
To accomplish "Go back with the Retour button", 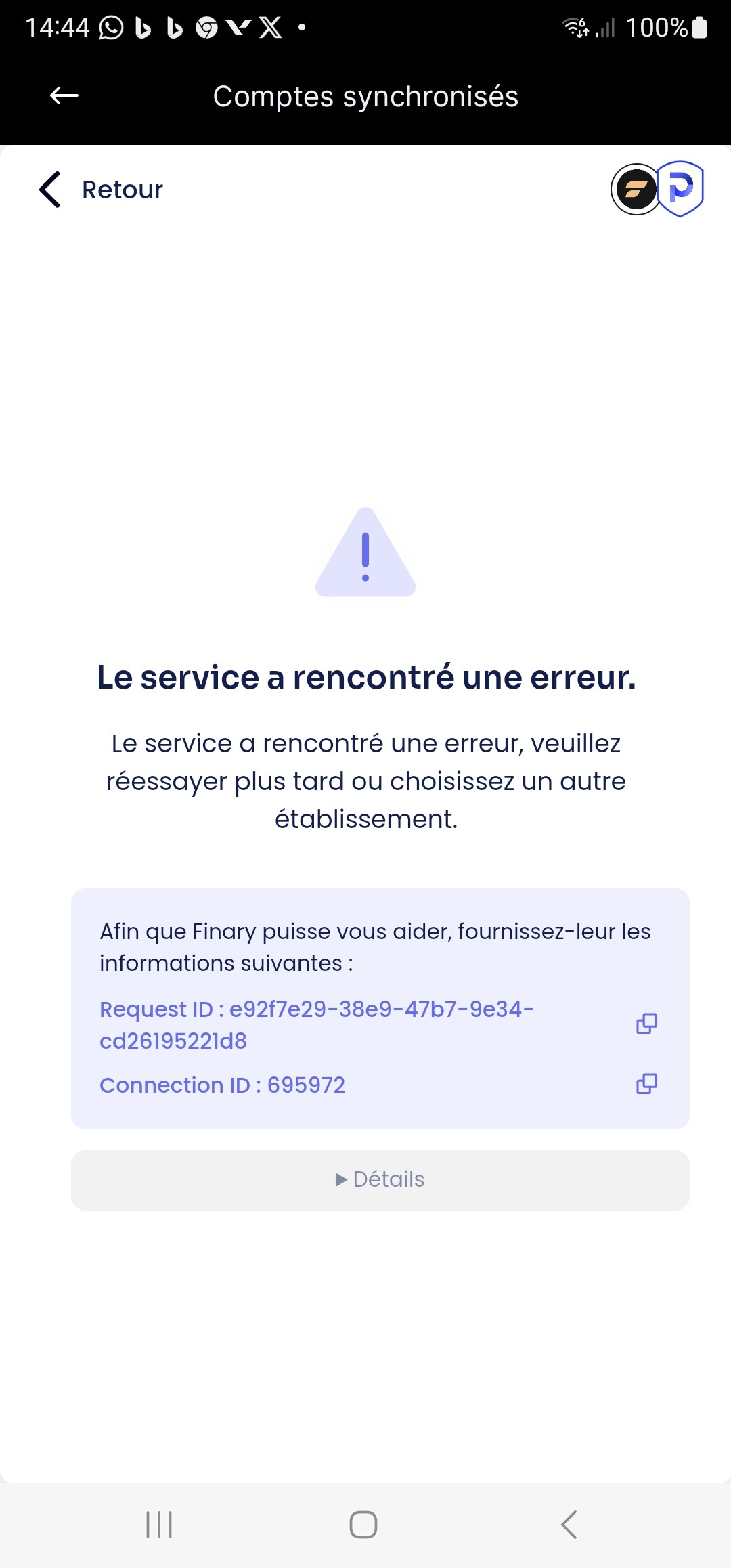I will pyautogui.click(x=101, y=190).
